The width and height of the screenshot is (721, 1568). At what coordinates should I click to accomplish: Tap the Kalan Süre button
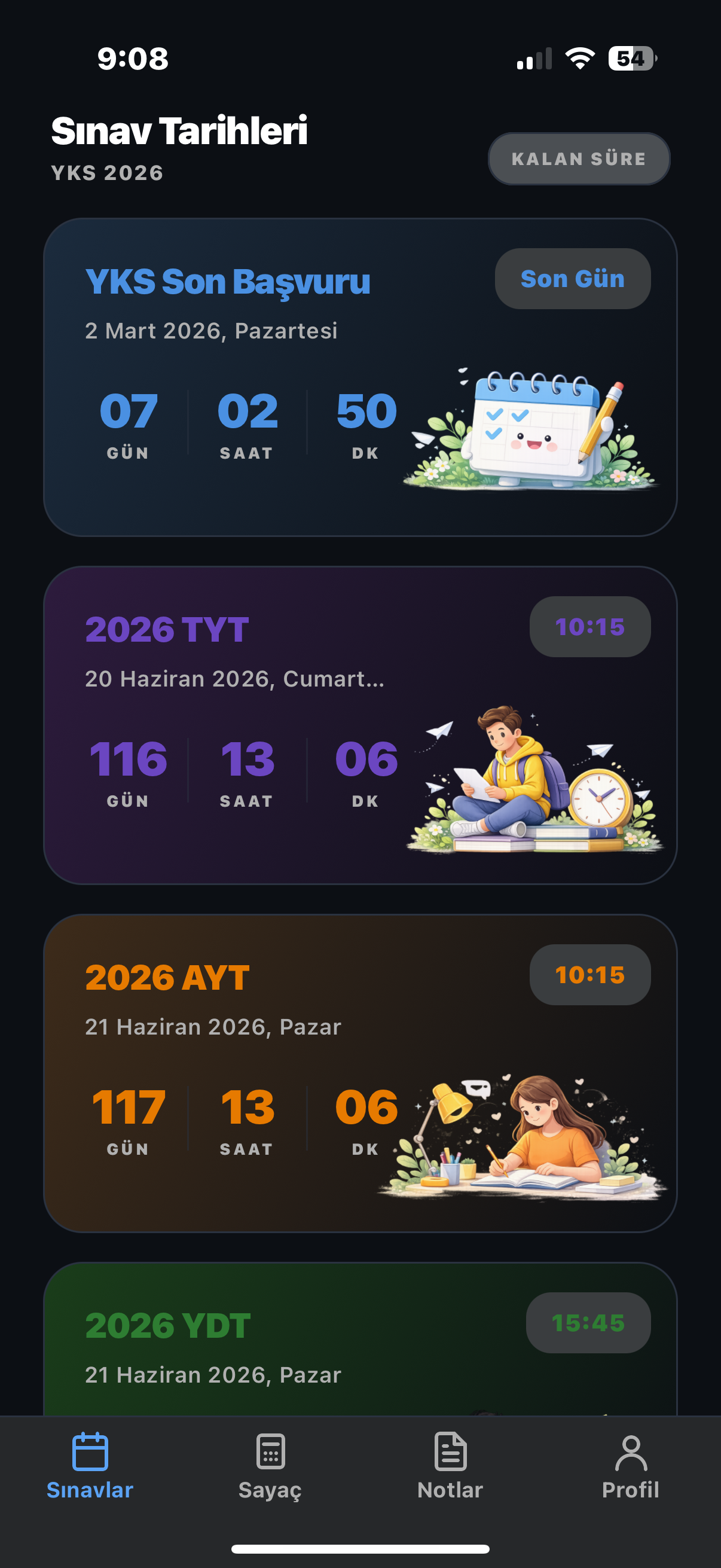578,159
